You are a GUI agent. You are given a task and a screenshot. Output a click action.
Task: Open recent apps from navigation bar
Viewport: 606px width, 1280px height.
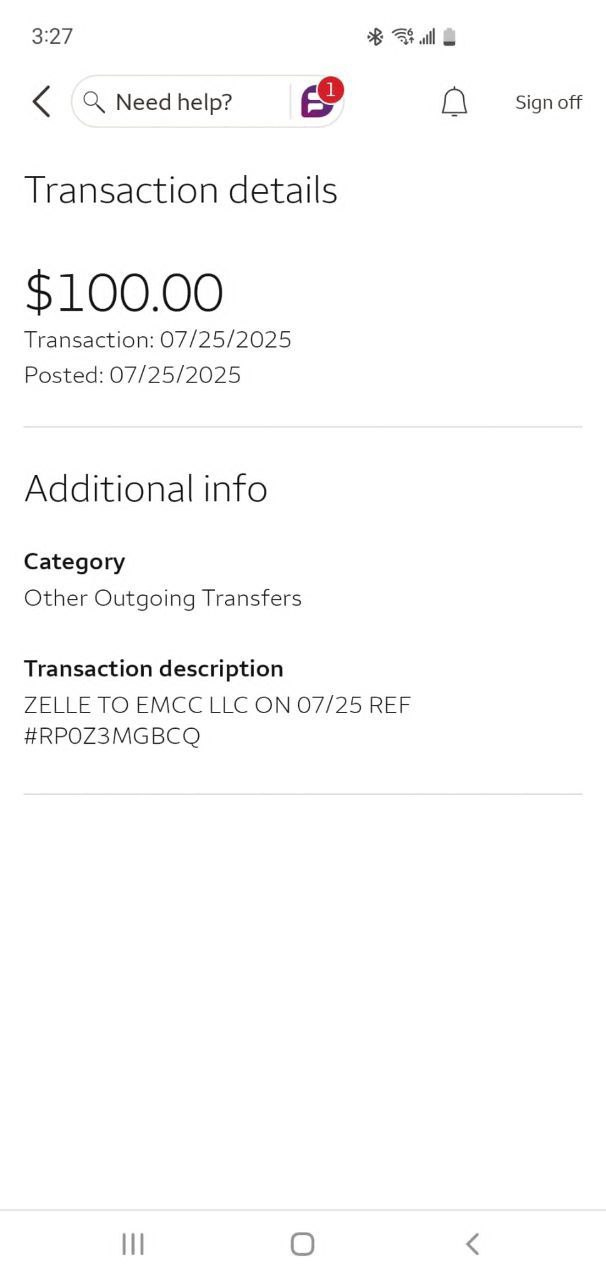coord(133,1243)
